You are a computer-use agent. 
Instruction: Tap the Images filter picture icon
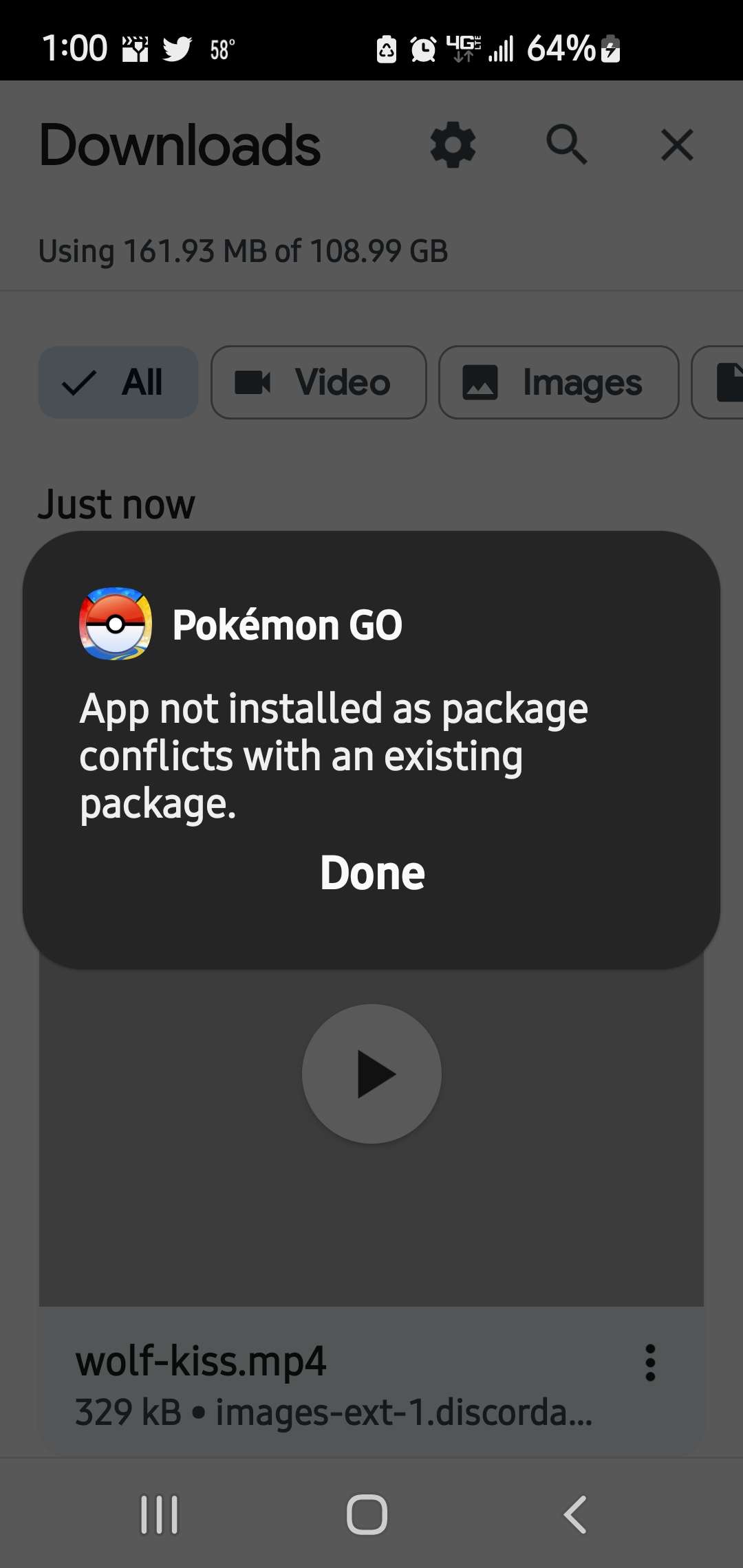click(482, 382)
